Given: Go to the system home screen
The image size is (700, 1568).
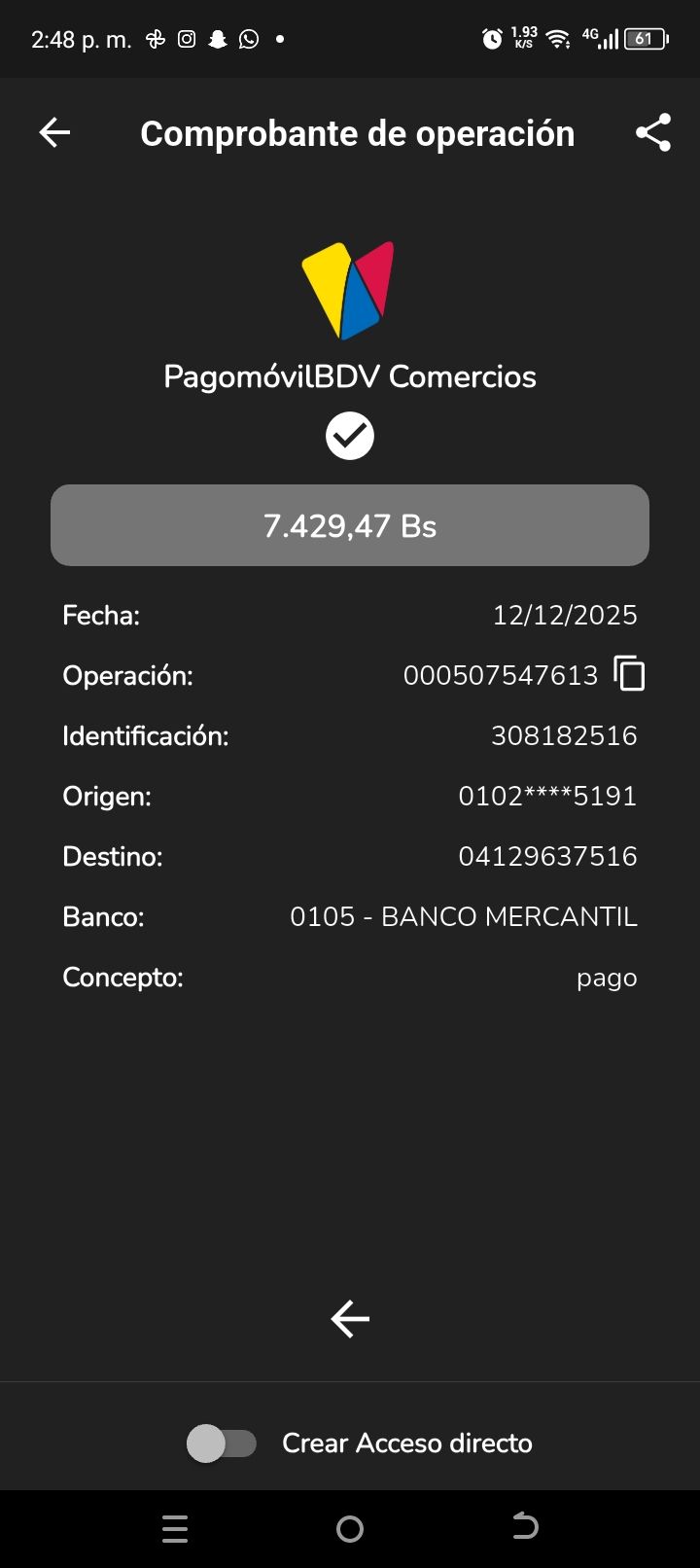Looking at the screenshot, I should point(350,1529).
